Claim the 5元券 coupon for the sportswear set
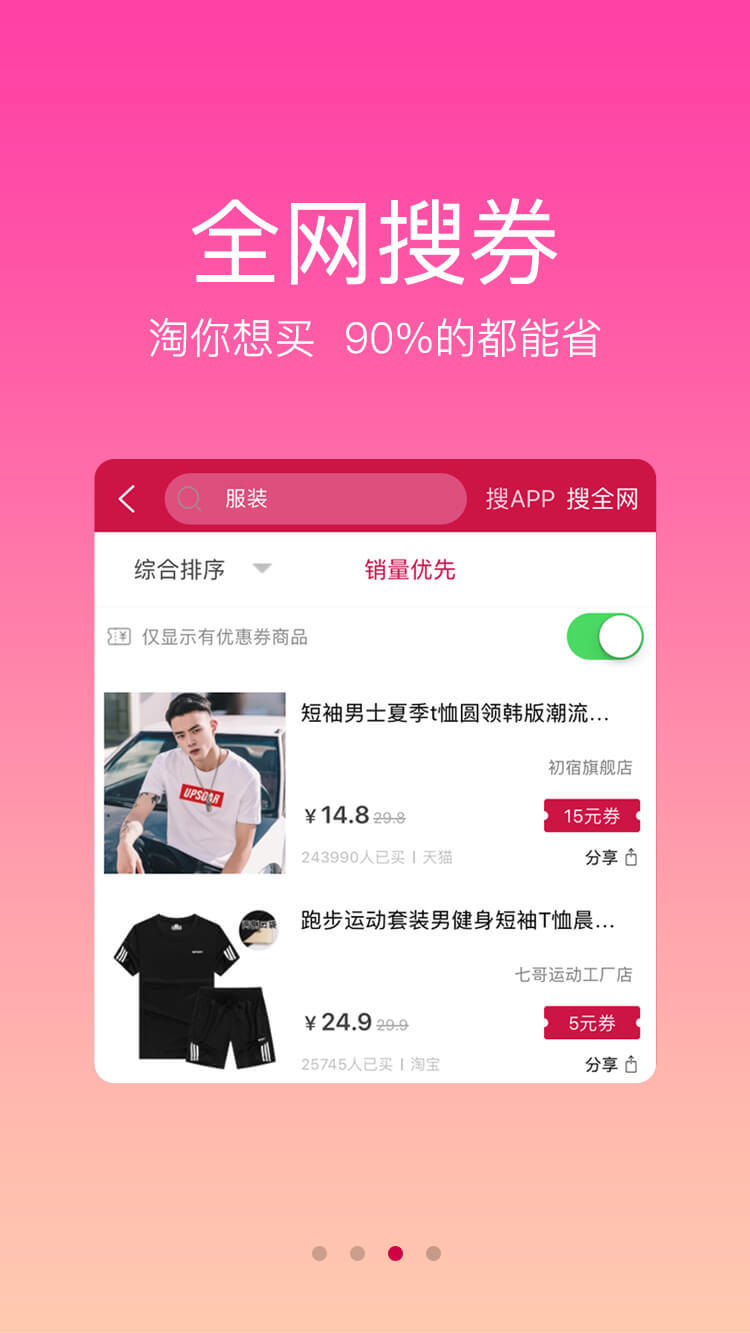This screenshot has height=1333, width=750. click(x=591, y=1023)
